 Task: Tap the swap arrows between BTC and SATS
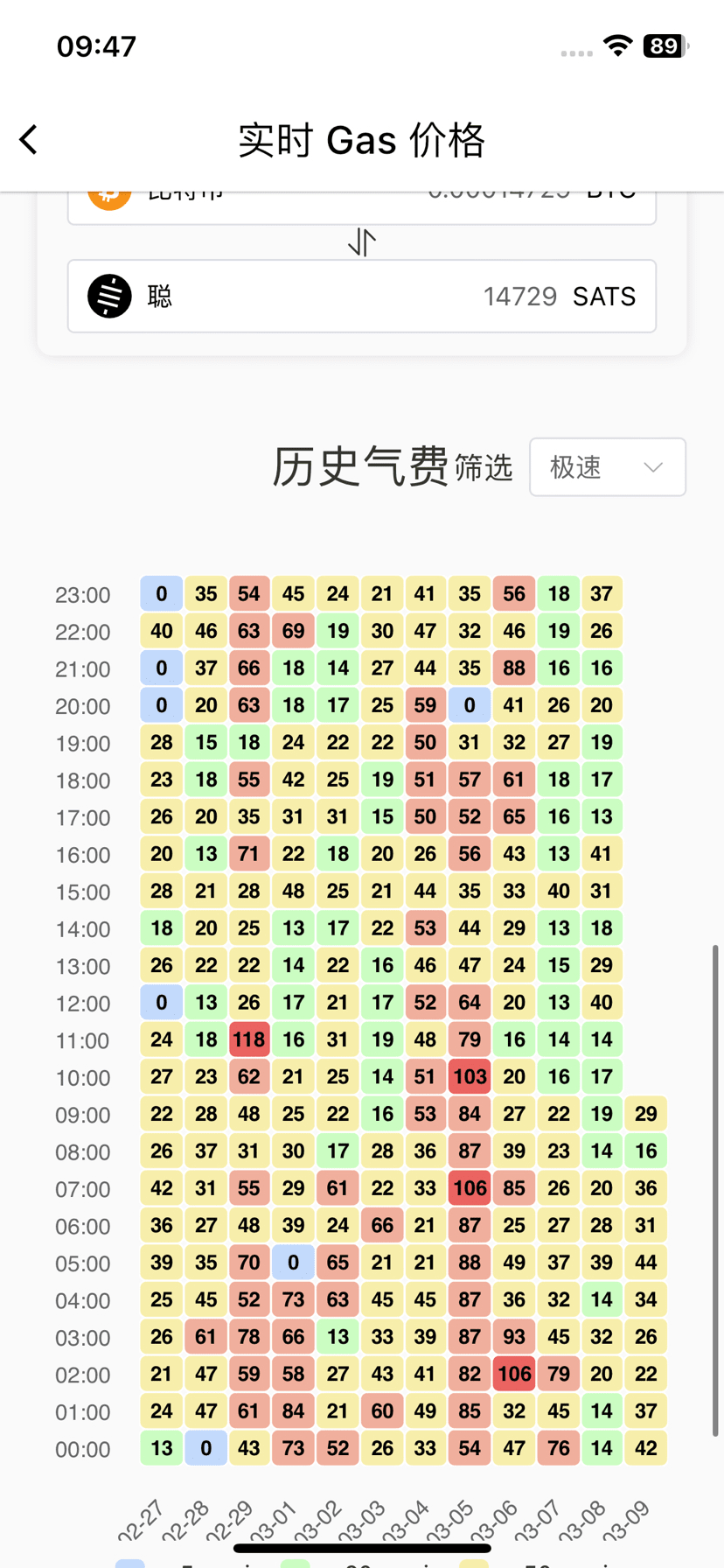362,242
